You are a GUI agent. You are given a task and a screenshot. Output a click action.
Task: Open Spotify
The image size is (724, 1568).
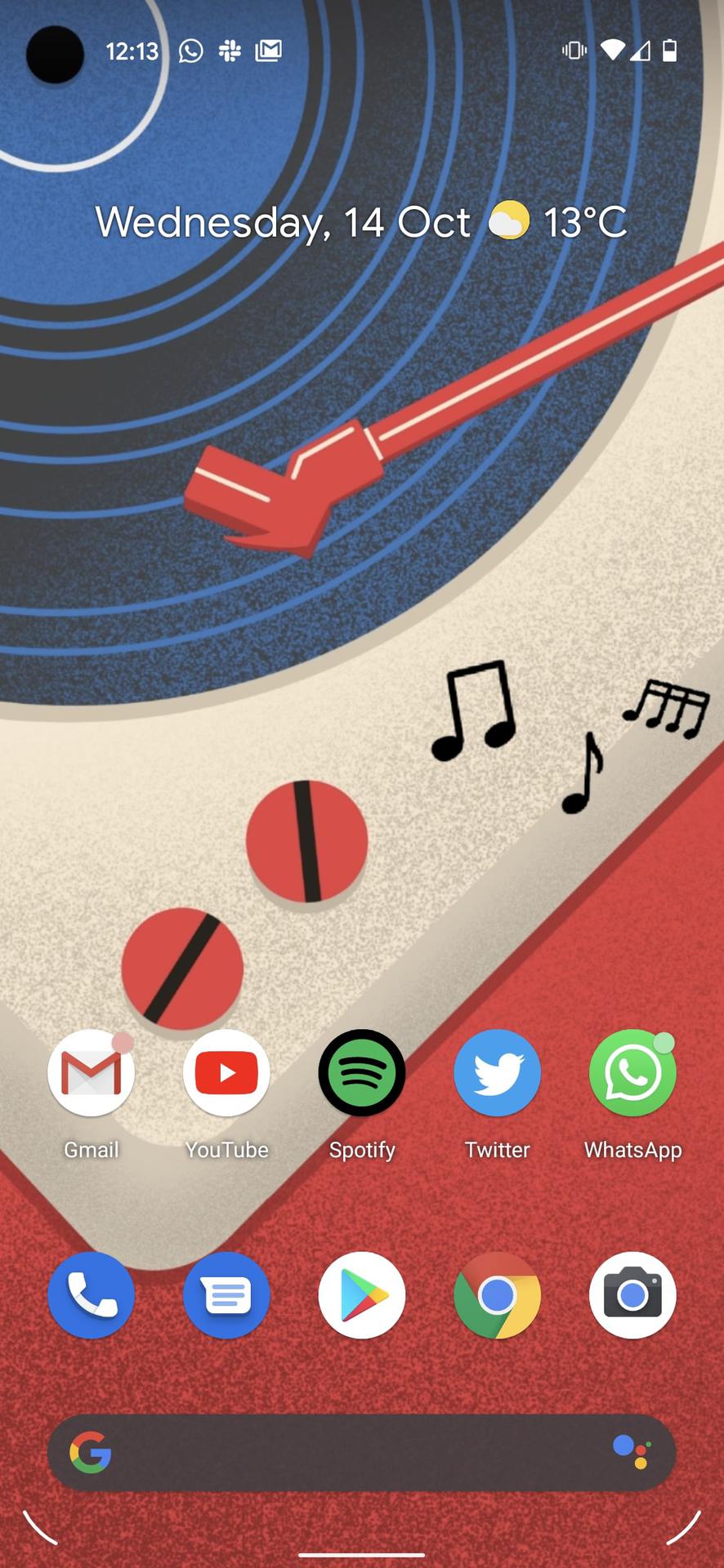[x=362, y=1073]
